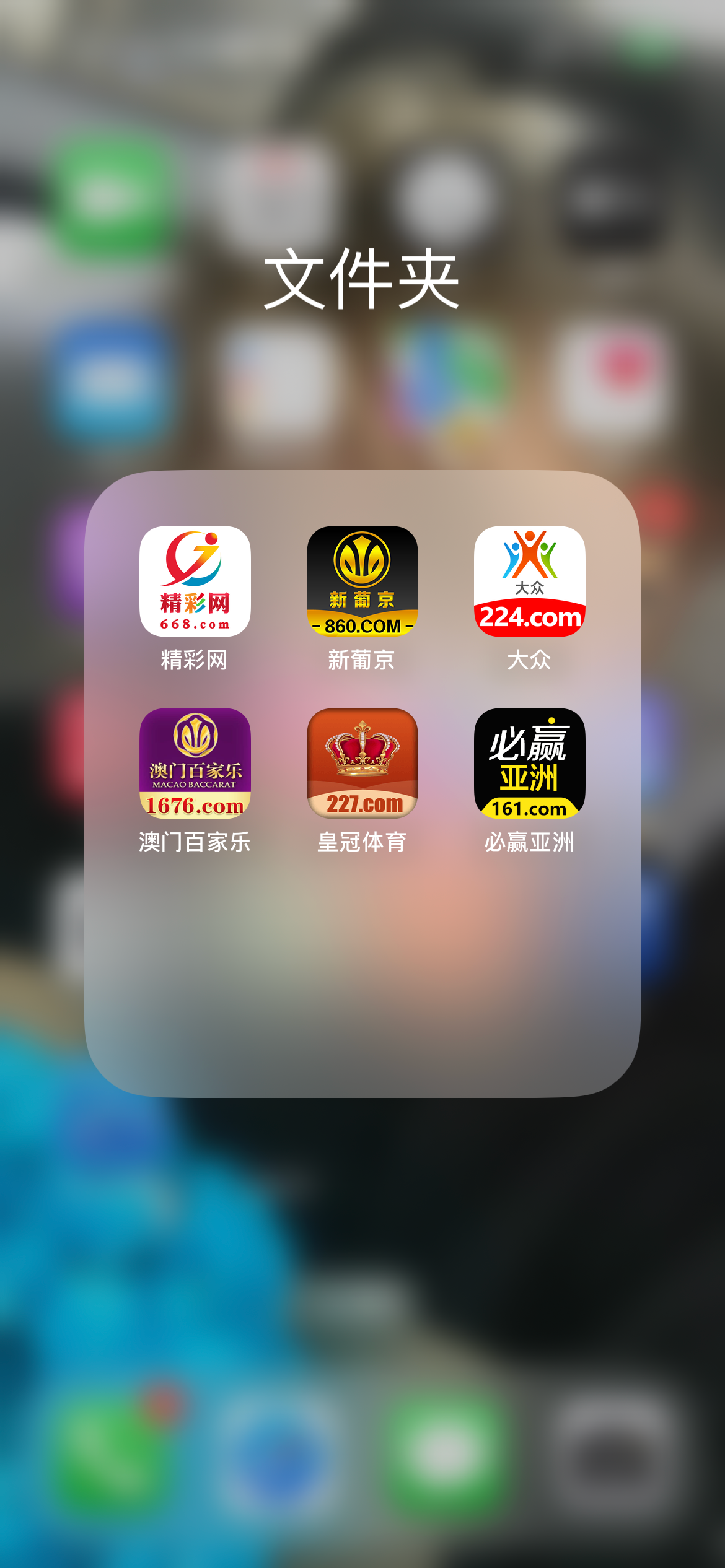Open the 精彩网 app

click(195, 581)
